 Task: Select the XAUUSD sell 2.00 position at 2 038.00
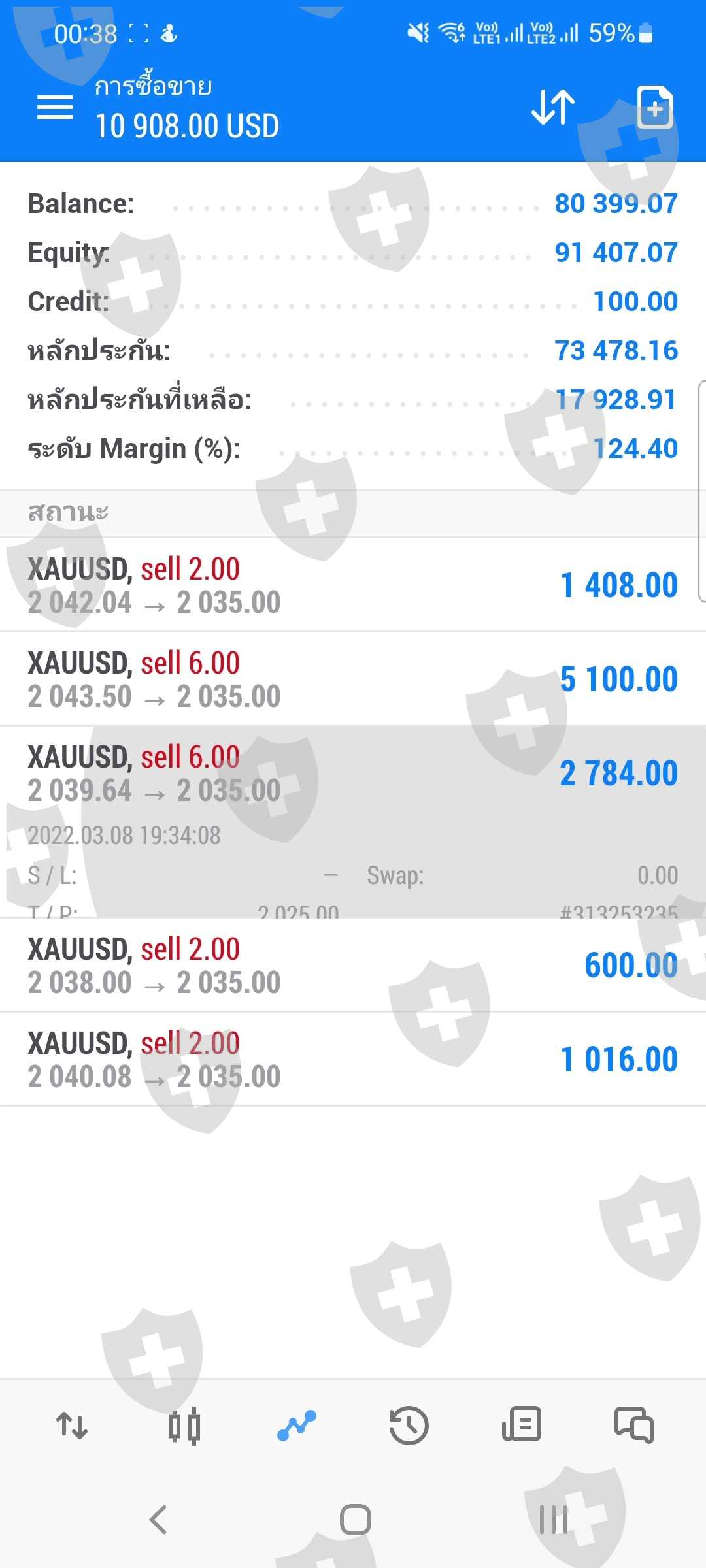[353, 966]
